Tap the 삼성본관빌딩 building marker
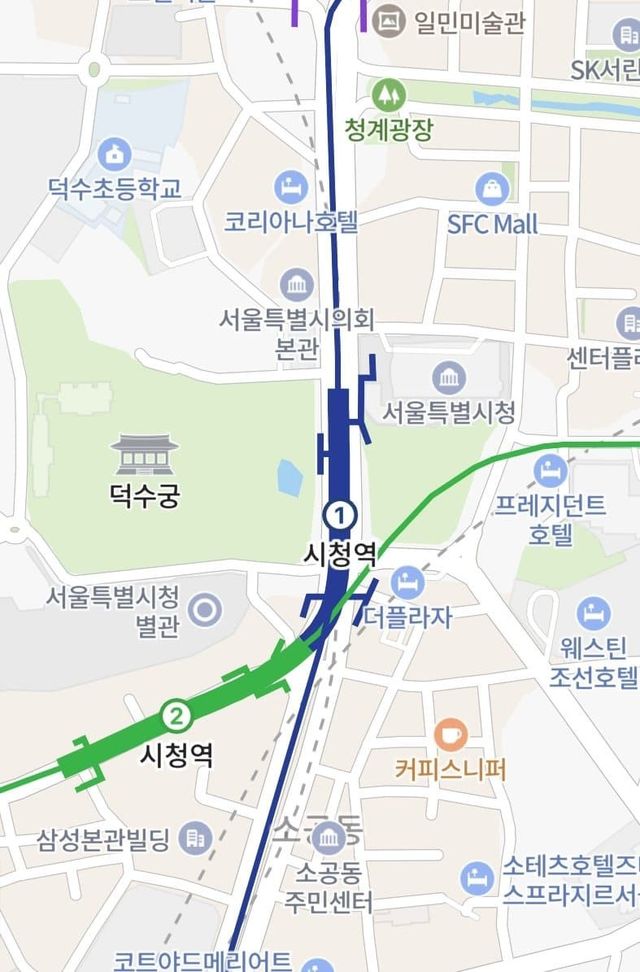This screenshot has height=972, width=640. pyautogui.click(x=196, y=837)
